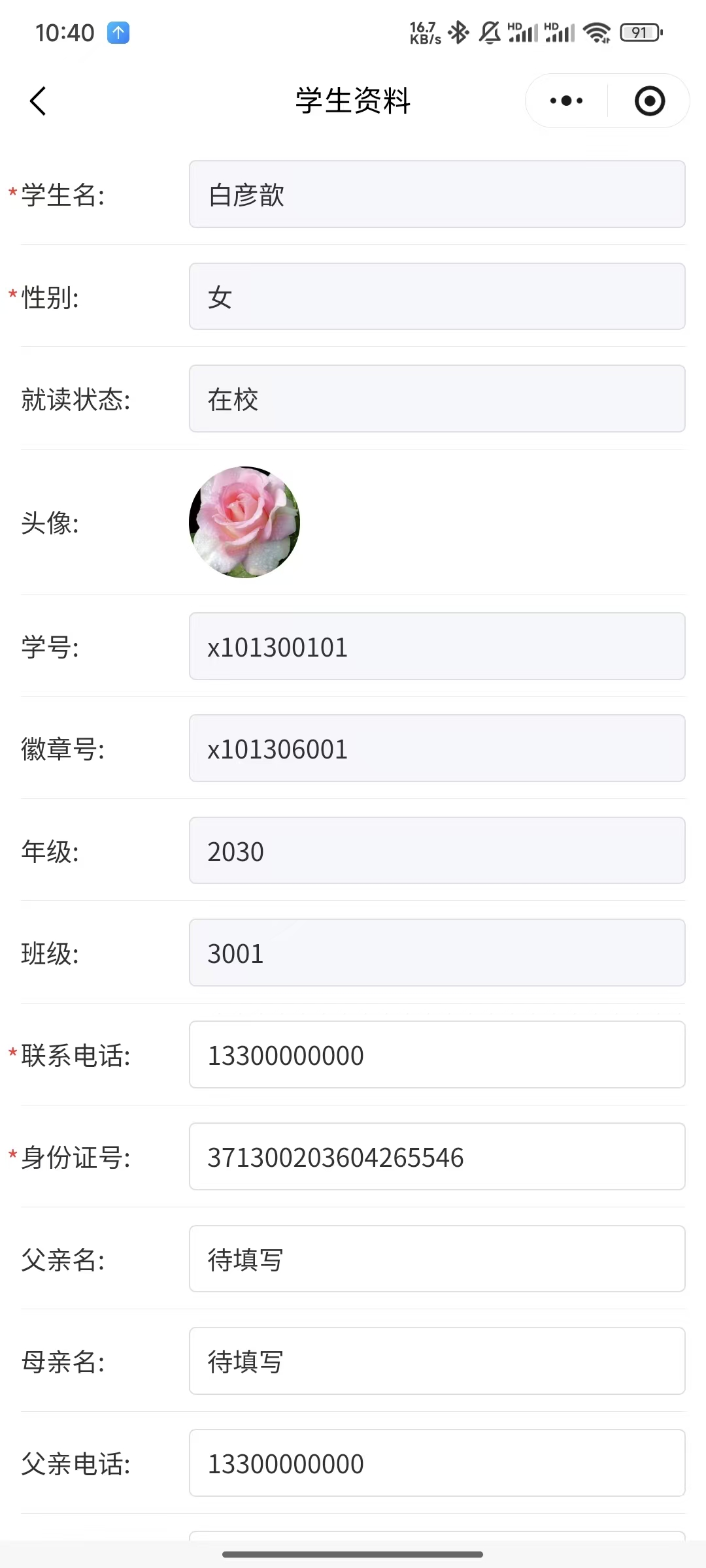This screenshot has width=706, height=1568.
Task: Tap the 班级 field showing 3001
Action: (x=437, y=953)
